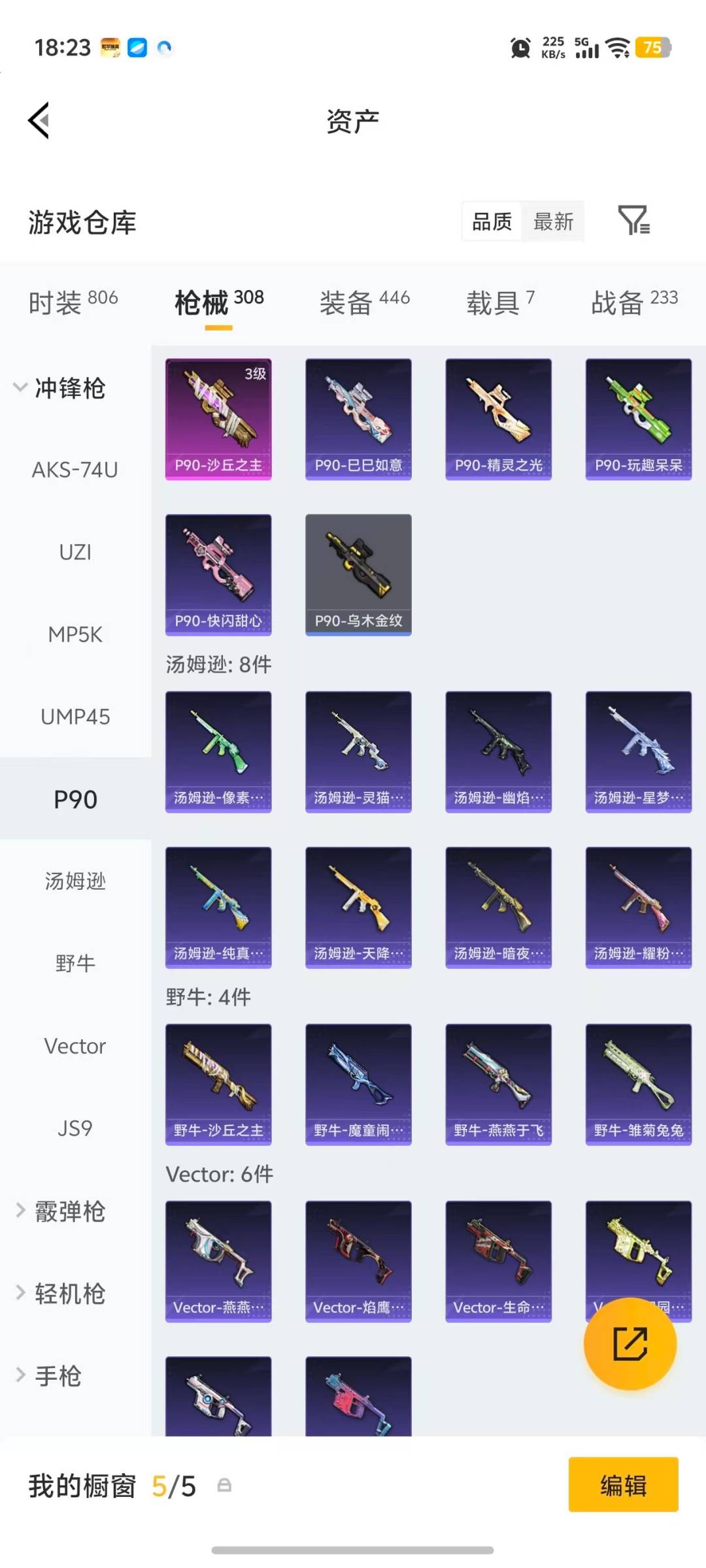
Task: Tap the orange share floating button
Action: [x=630, y=1344]
